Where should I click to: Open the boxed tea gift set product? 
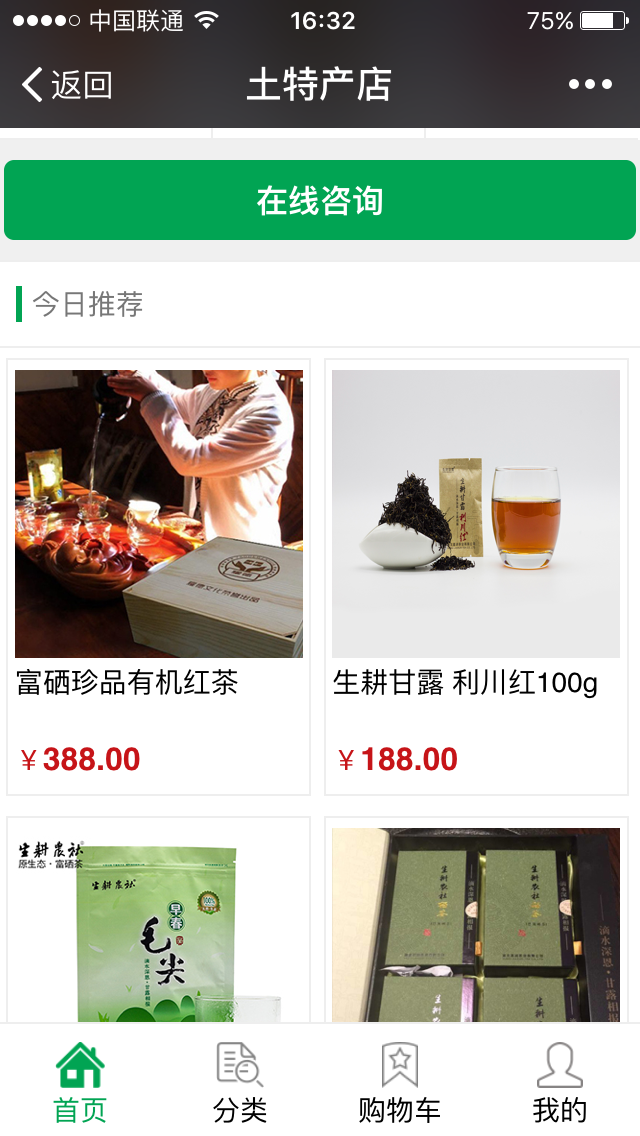click(476, 920)
